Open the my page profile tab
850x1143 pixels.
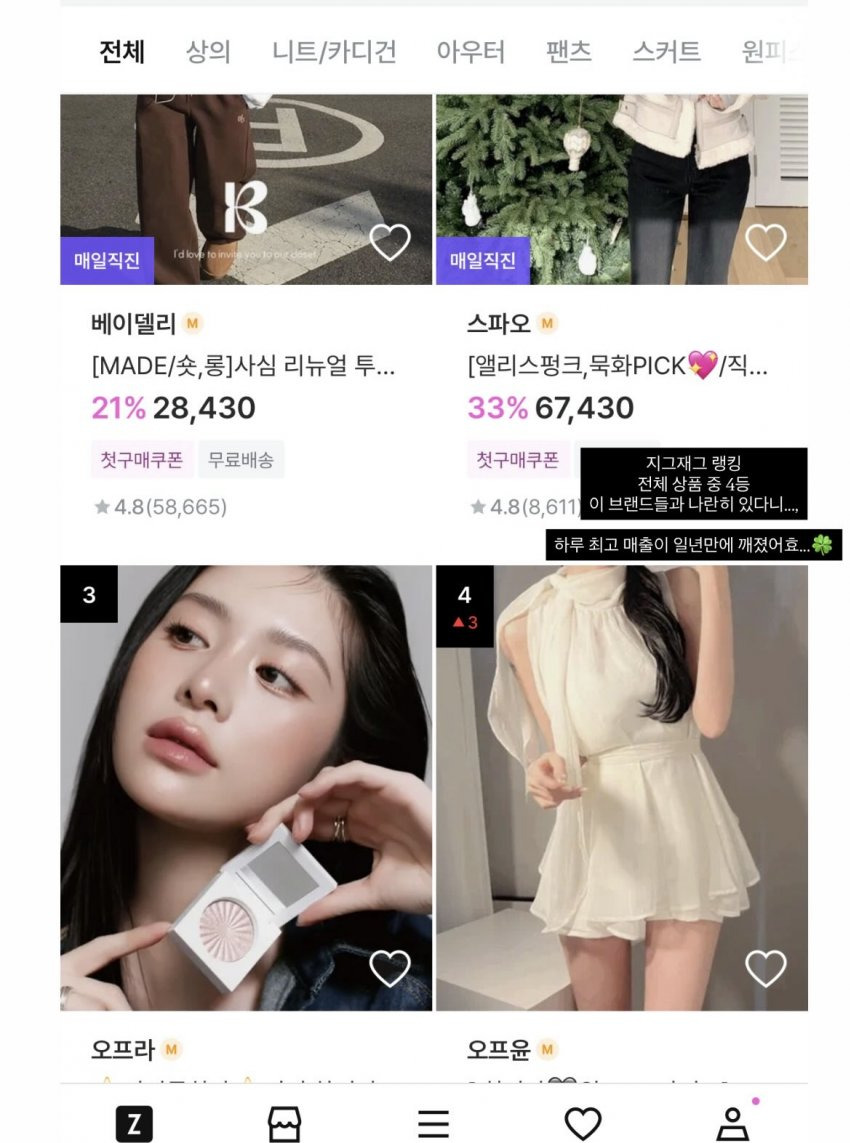pyautogui.click(x=733, y=1124)
